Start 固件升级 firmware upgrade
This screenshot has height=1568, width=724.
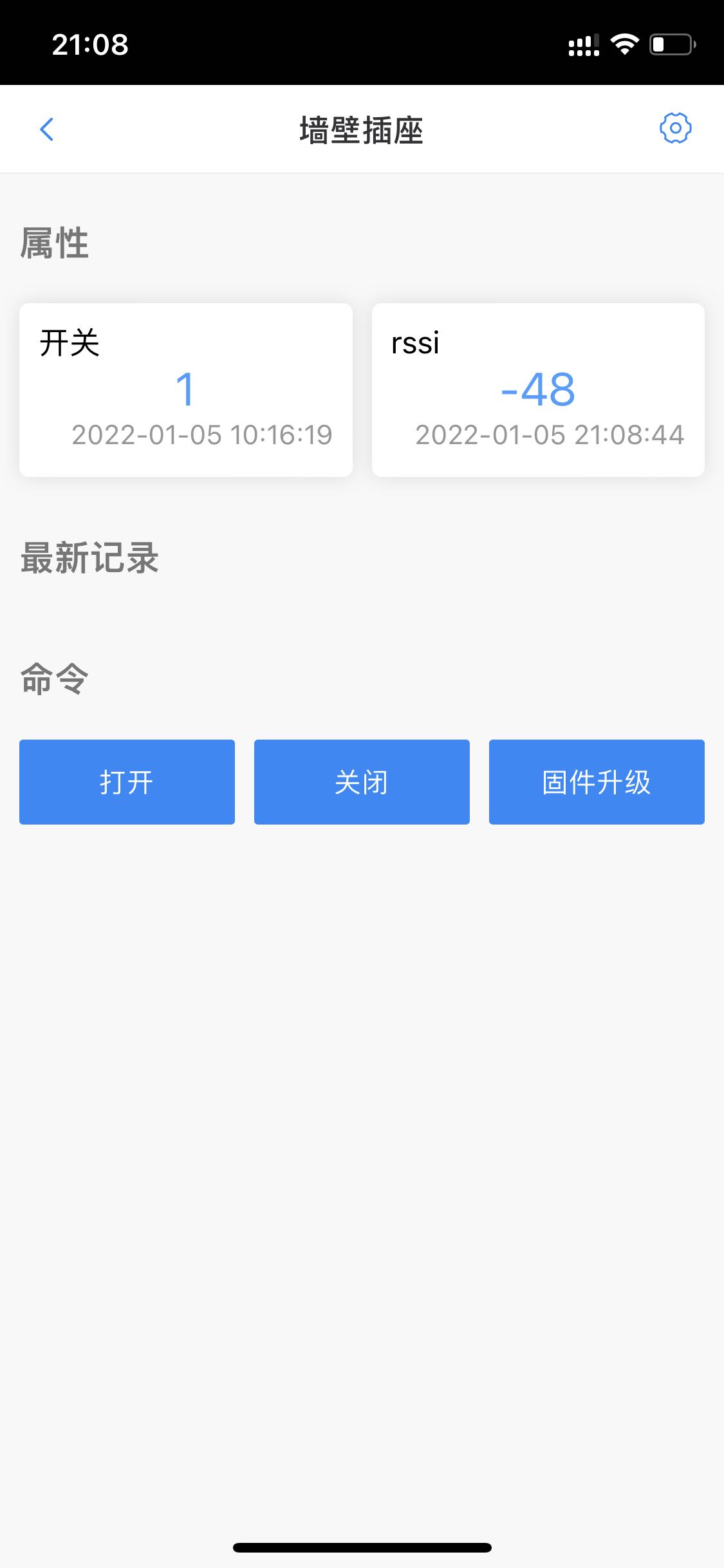pyautogui.click(x=597, y=782)
